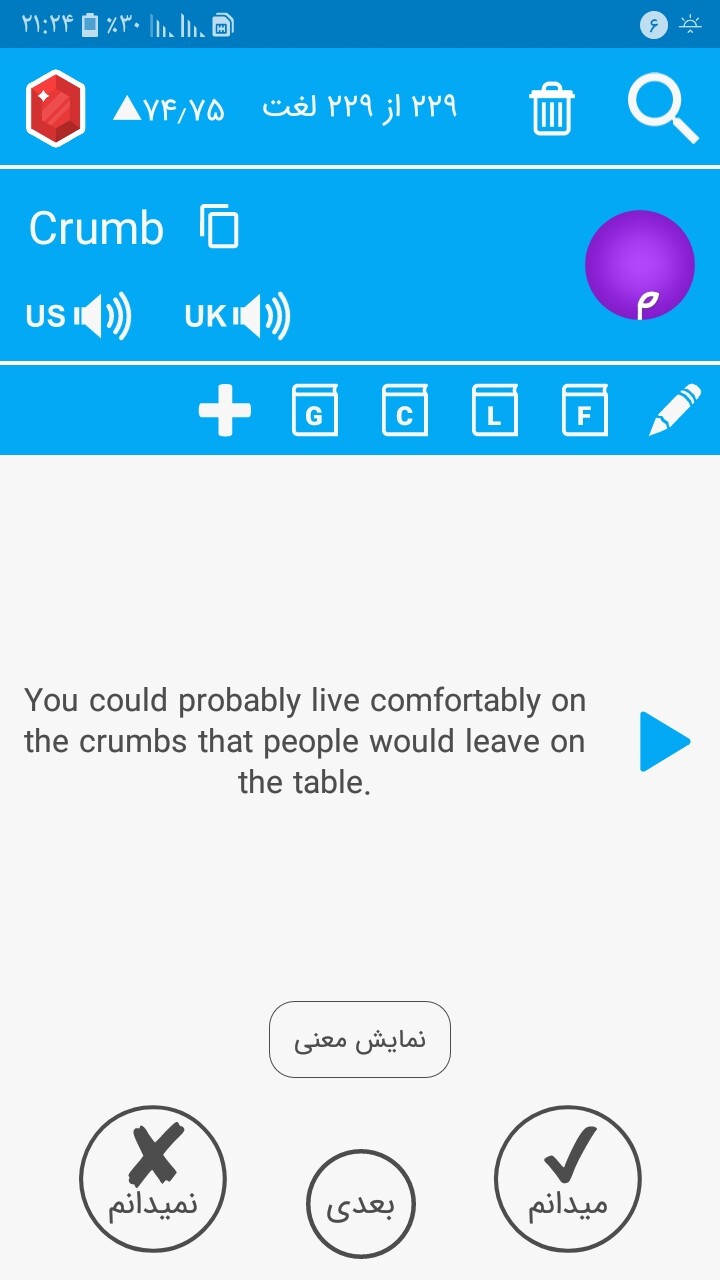Open the F book icon

(x=584, y=410)
